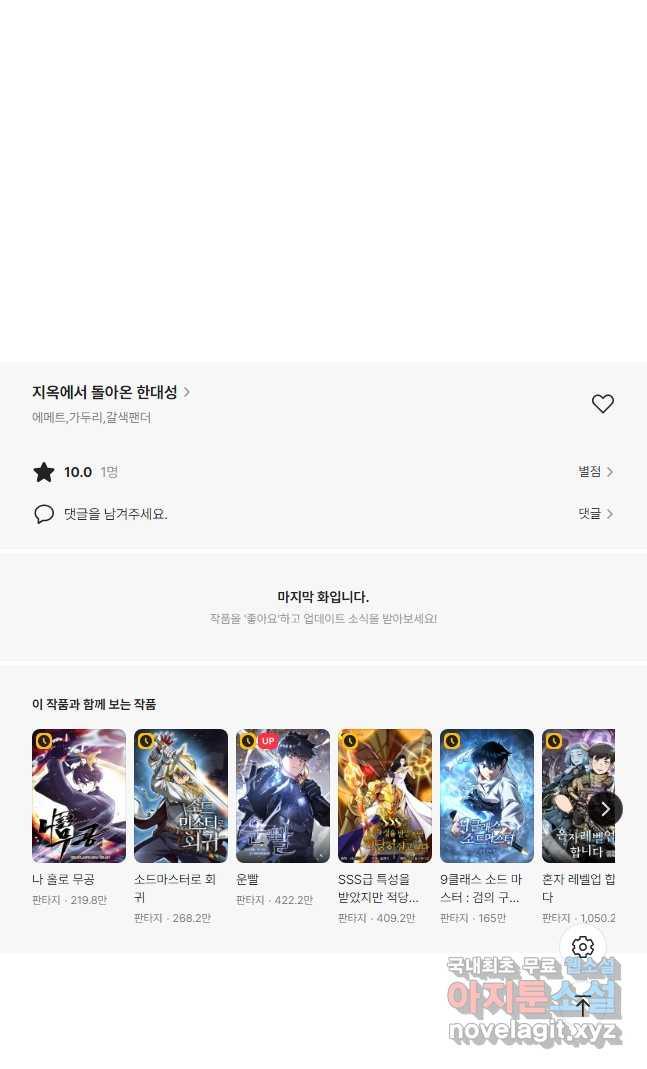Viewport: 647px width, 1069px height.
Task: Open the SSS급 특성을 받았지만 card
Action: click(x=385, y=796)
